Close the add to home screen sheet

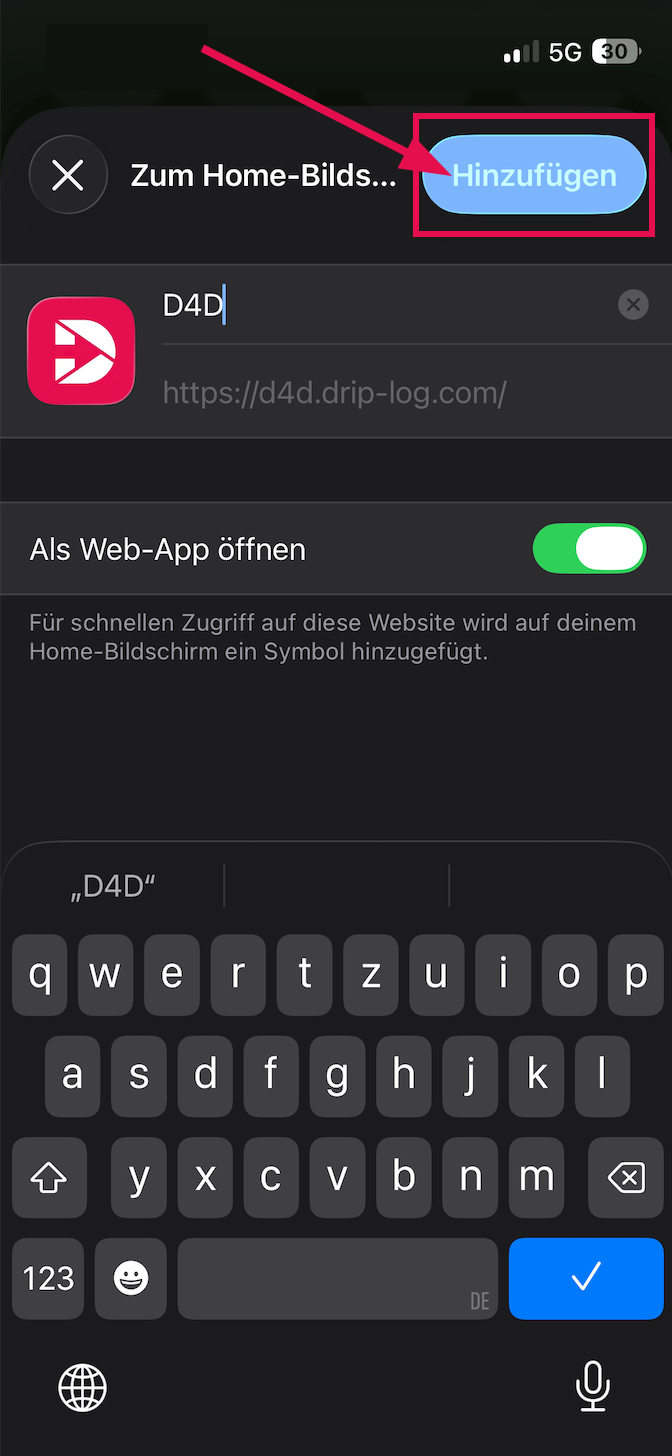point(68,176)
